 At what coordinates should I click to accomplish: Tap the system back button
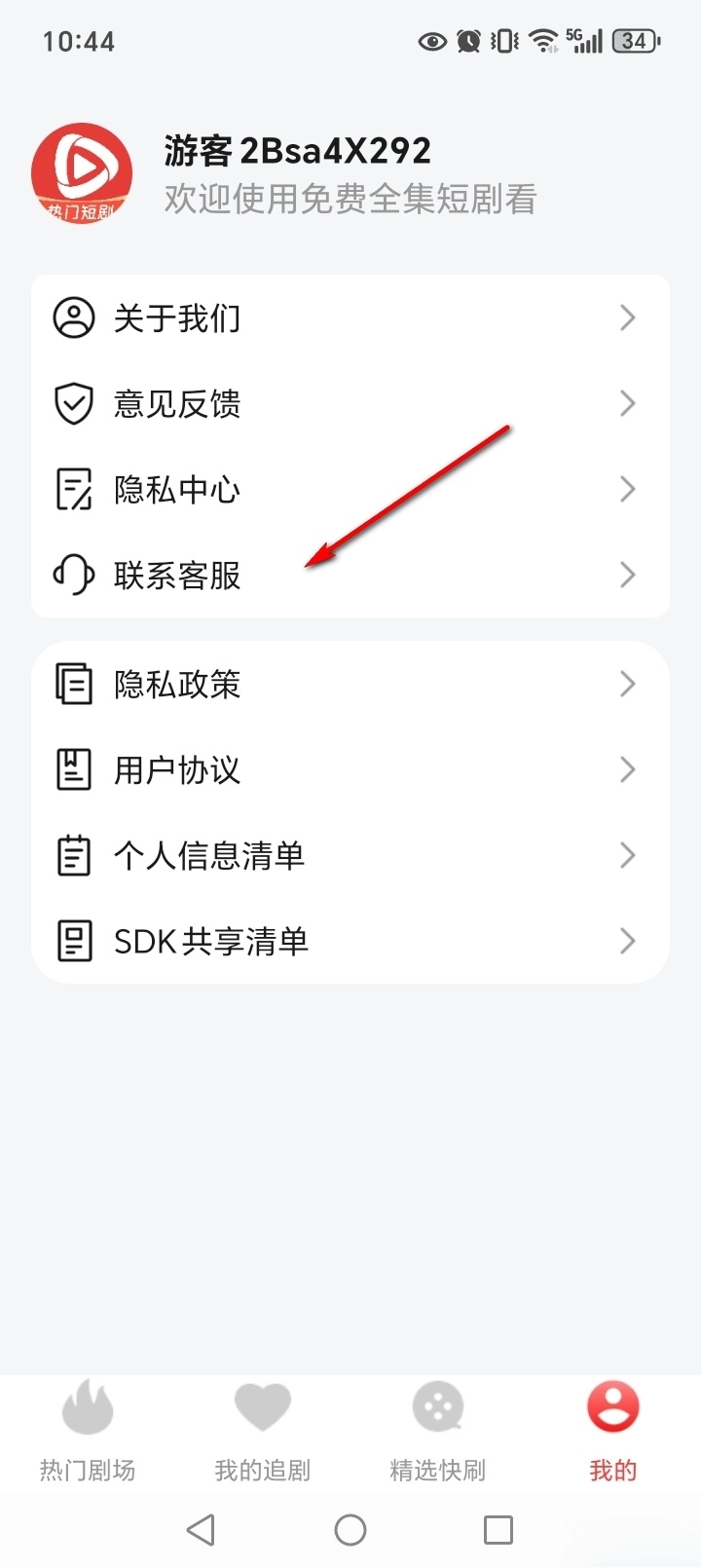[x=201, y=1530]
